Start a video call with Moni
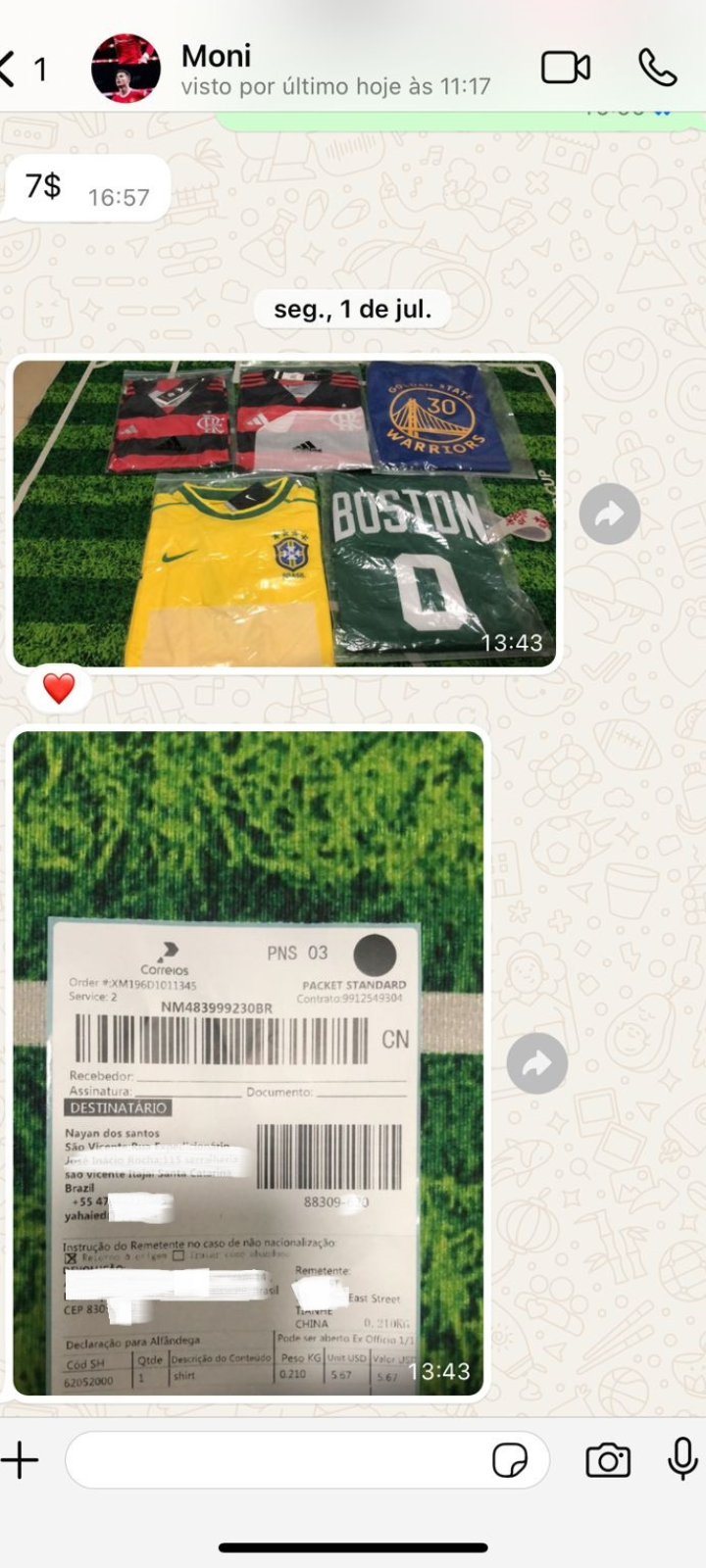 point(566,68)
